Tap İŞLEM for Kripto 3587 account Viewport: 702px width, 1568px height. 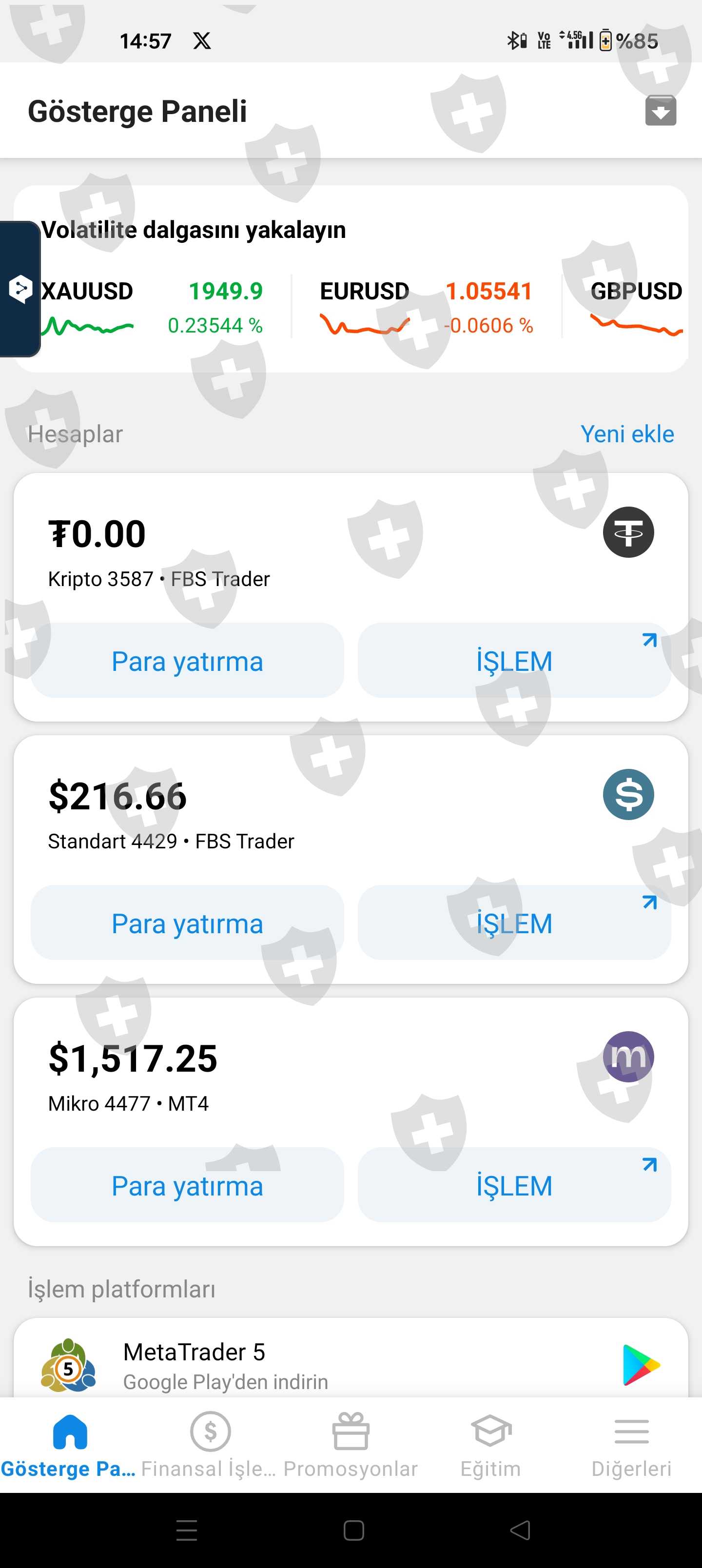pos(514,661)
